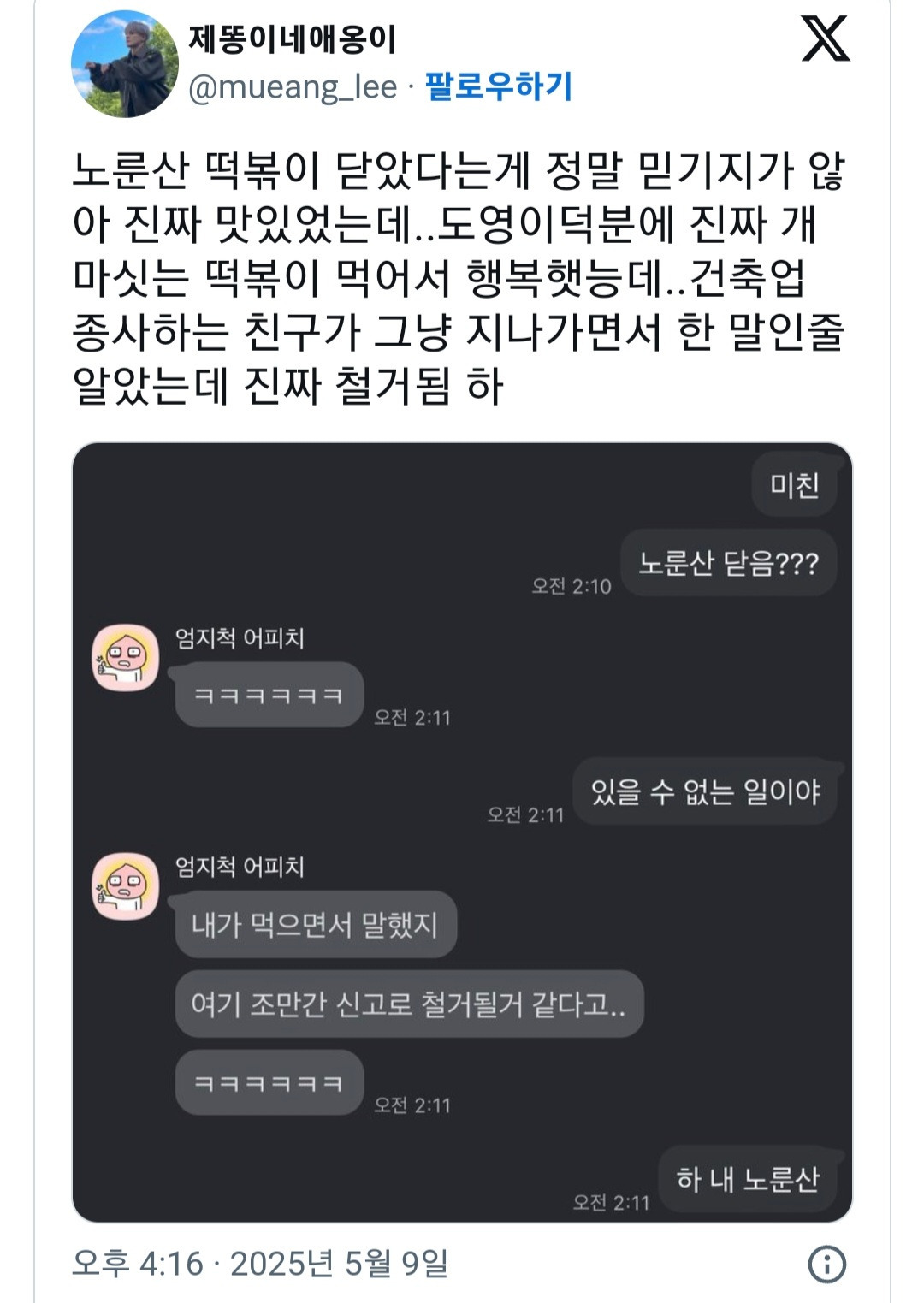Click the 팔로우하기 follow button

(500, 86)
